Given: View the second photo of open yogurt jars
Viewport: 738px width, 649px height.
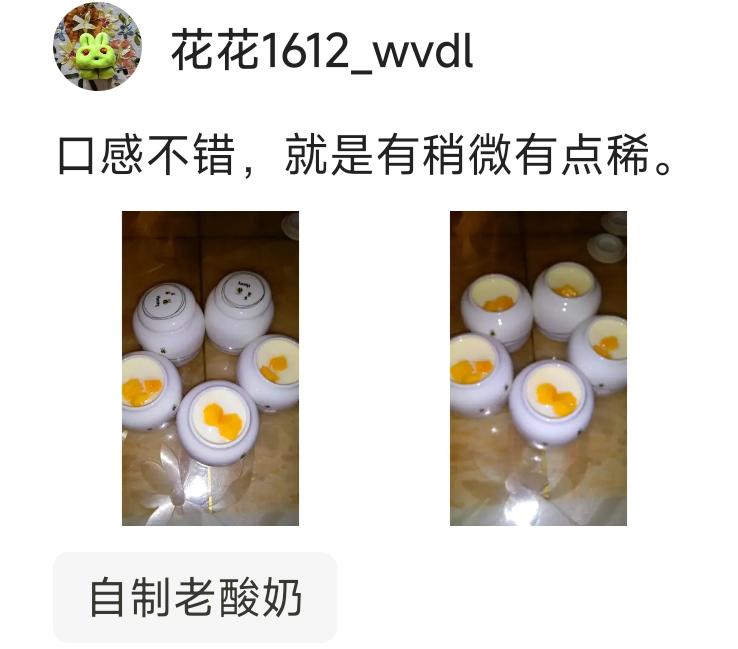Looking at the screenshot, I should click(x=538, y=368).
